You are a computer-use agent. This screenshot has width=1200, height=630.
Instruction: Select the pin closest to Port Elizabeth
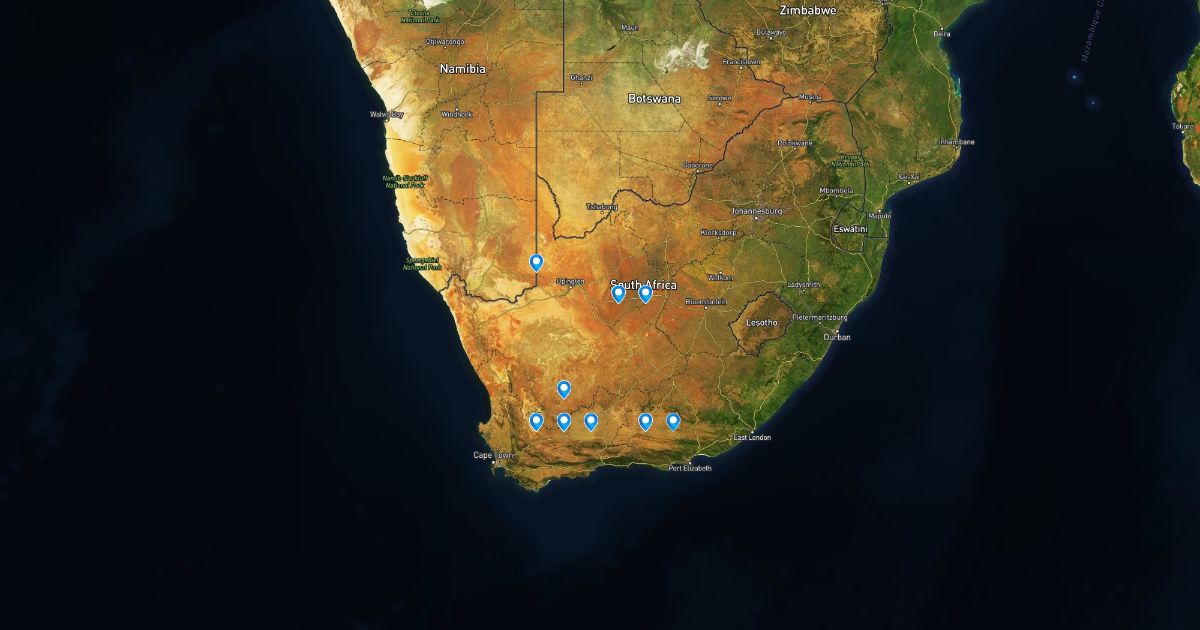pyautogui.click(x=673, y=421)
